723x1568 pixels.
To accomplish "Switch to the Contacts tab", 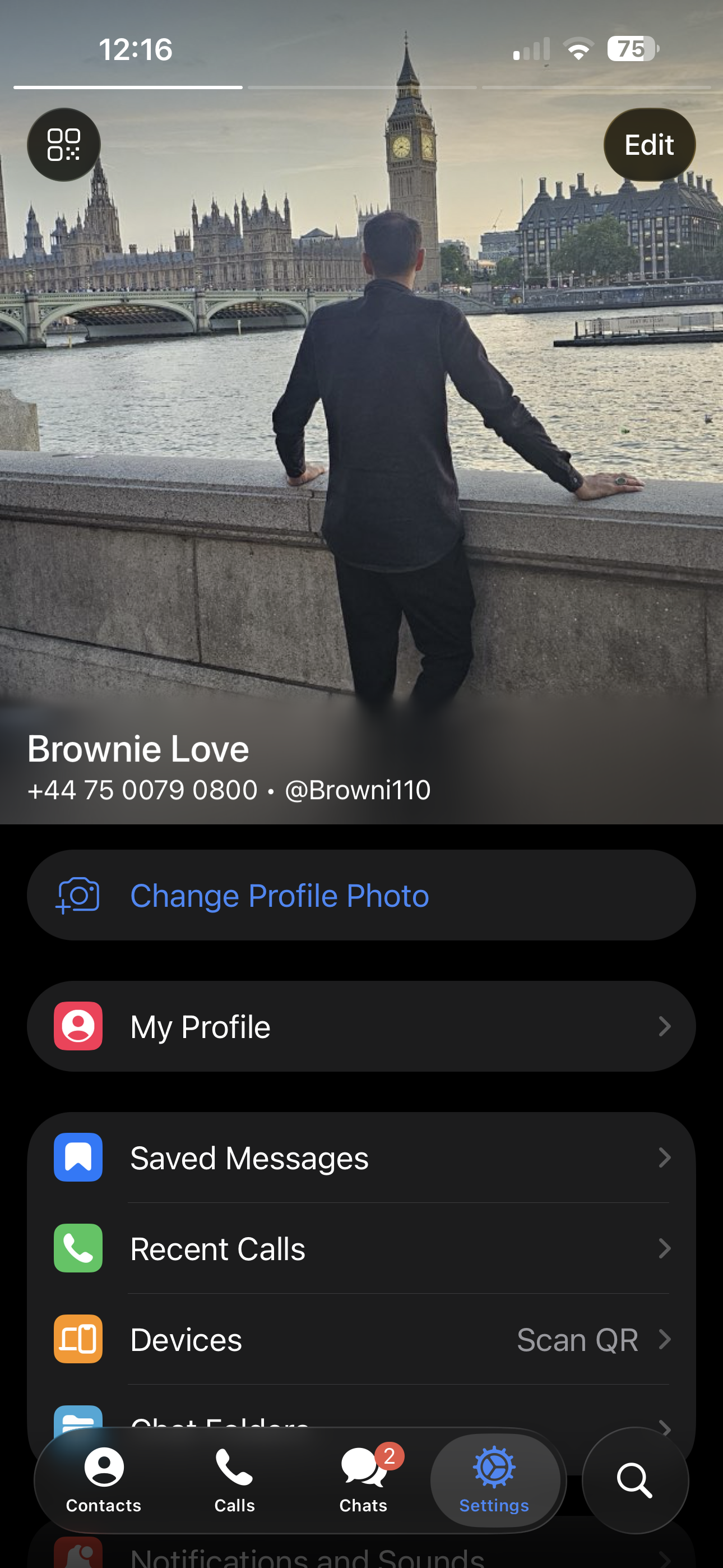I will pyautogui.click(x=104, y=1481).
